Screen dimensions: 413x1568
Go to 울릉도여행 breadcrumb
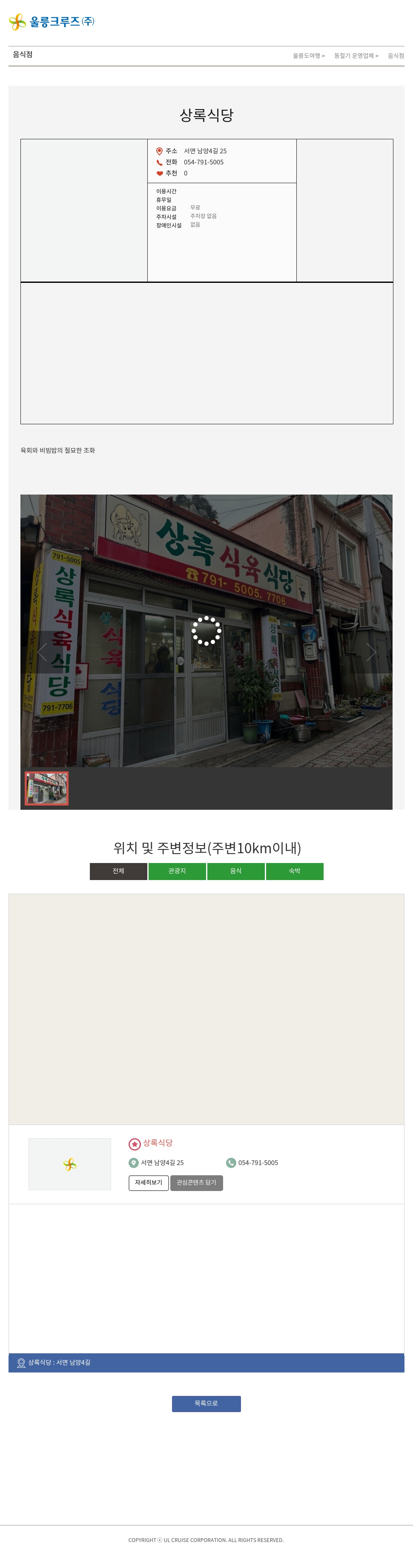(x=307, y=56)
